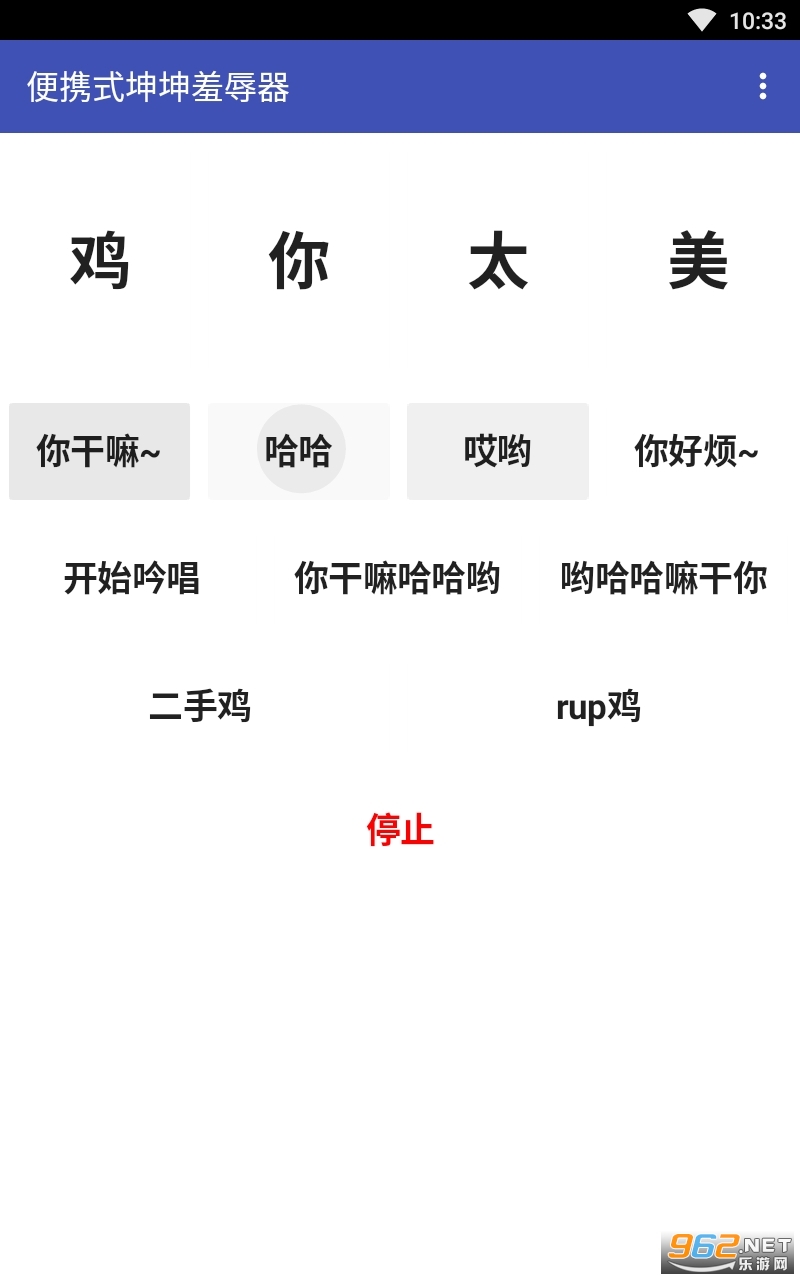Stop playback with red 停止
This screenshot has height=1280, width=800.
pos(400,829)
